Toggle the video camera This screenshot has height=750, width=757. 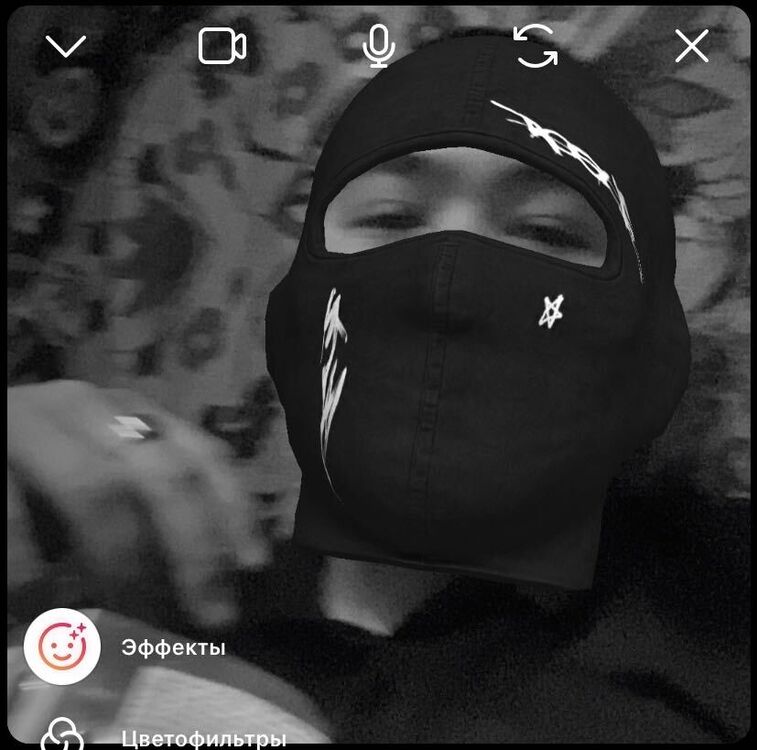pyautogui.click(x=222, y=46)
